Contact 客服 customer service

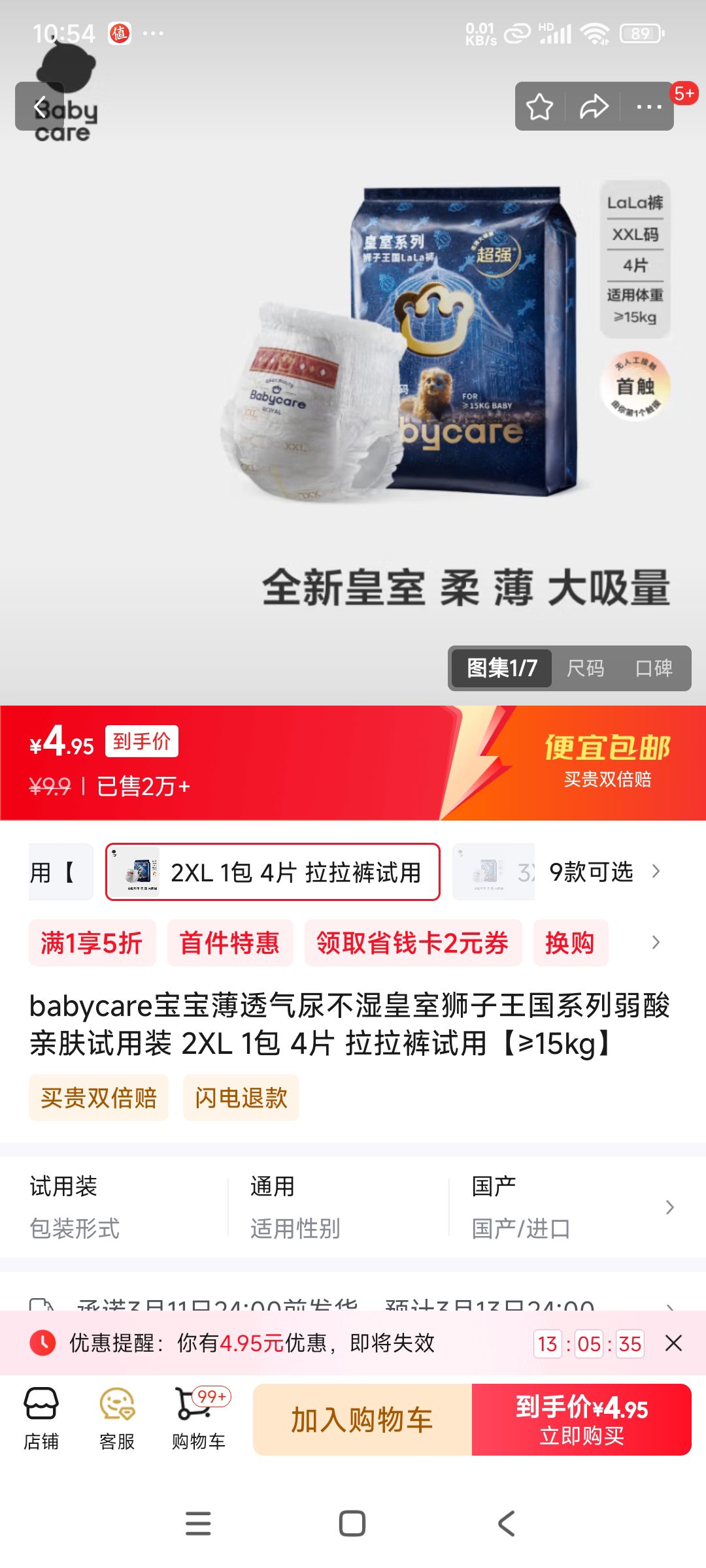point(117,1419)
